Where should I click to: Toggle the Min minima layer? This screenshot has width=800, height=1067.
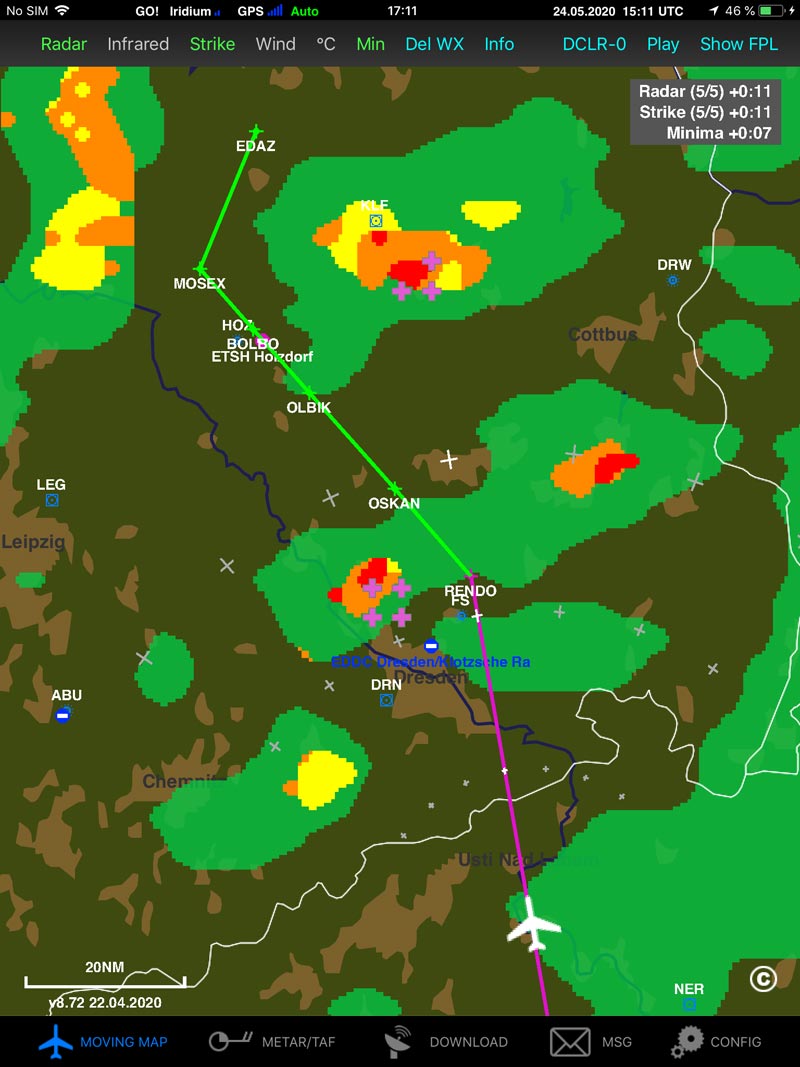tap(370, 44)
